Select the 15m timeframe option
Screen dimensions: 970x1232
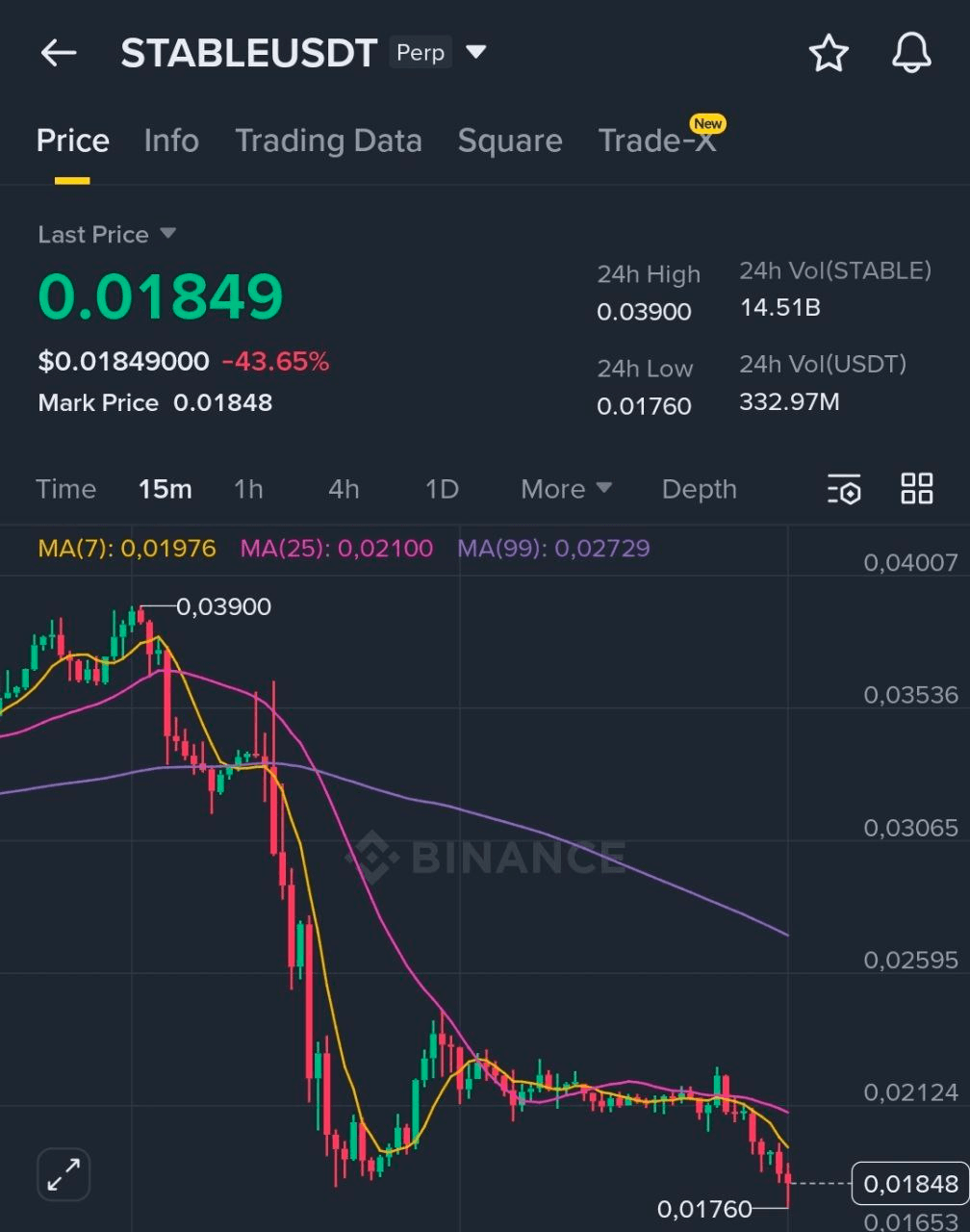[165, 489]
